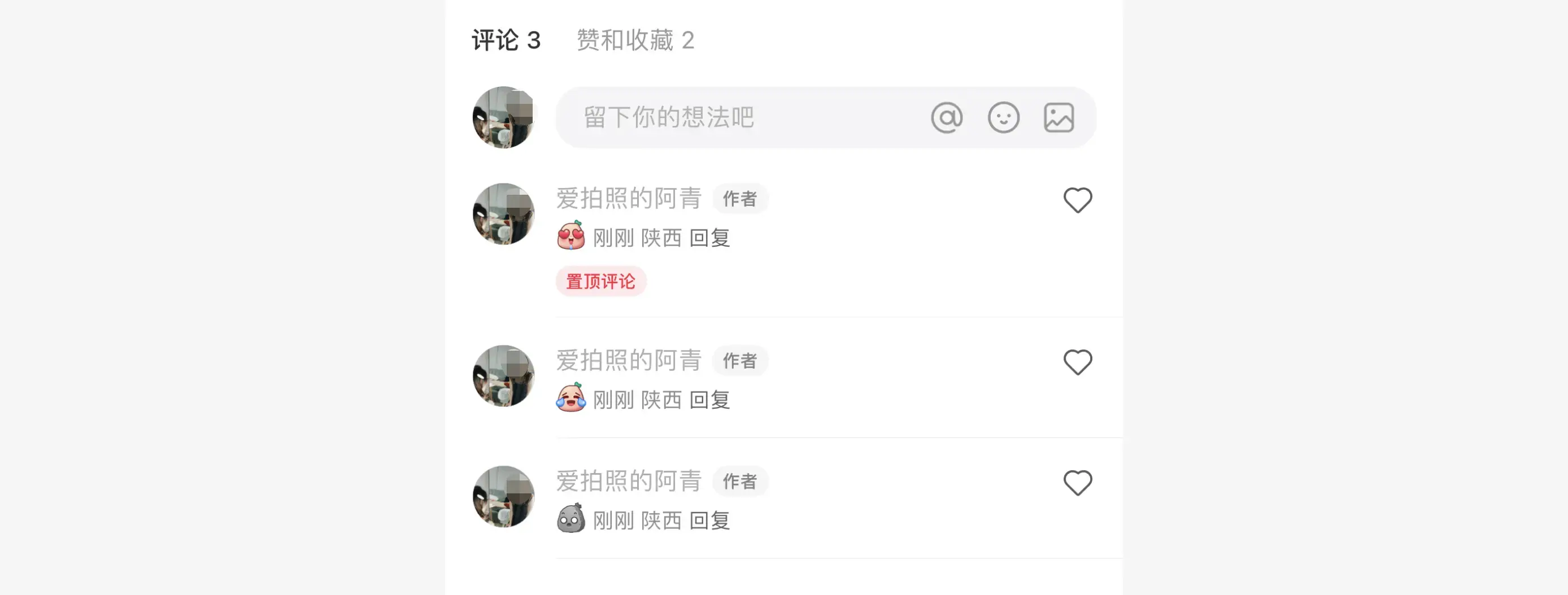
Task: Open 爱拍照的阿青 profile from the pinned comment
Action: tap(629, 198)
